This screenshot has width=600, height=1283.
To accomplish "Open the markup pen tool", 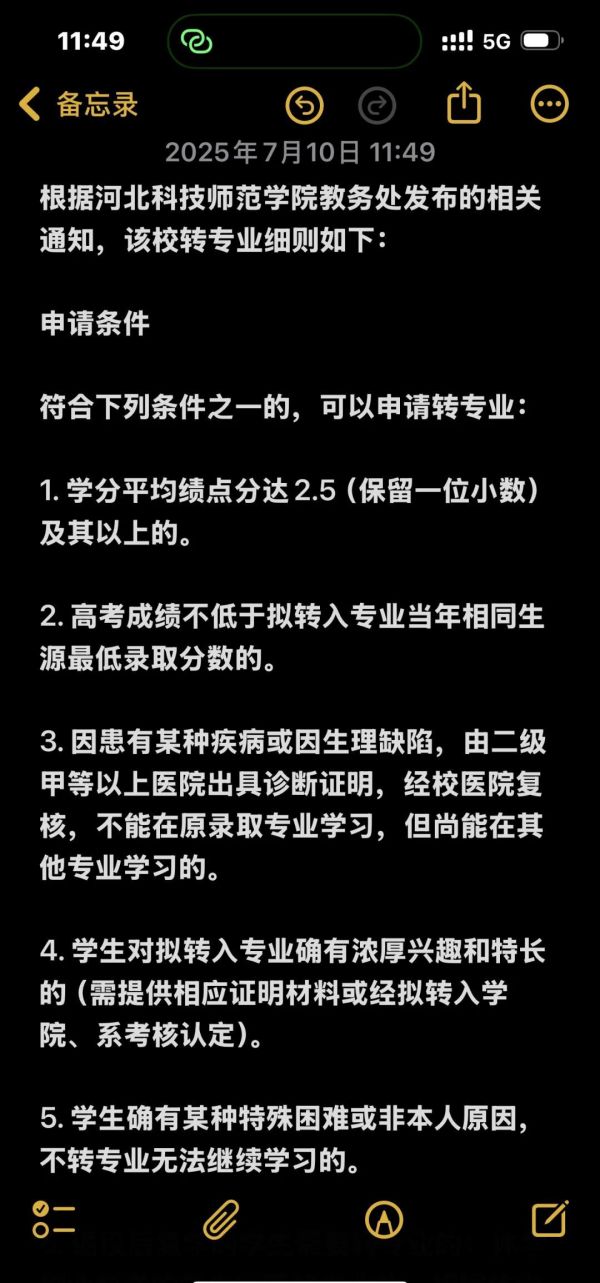I will (384, 1219).
